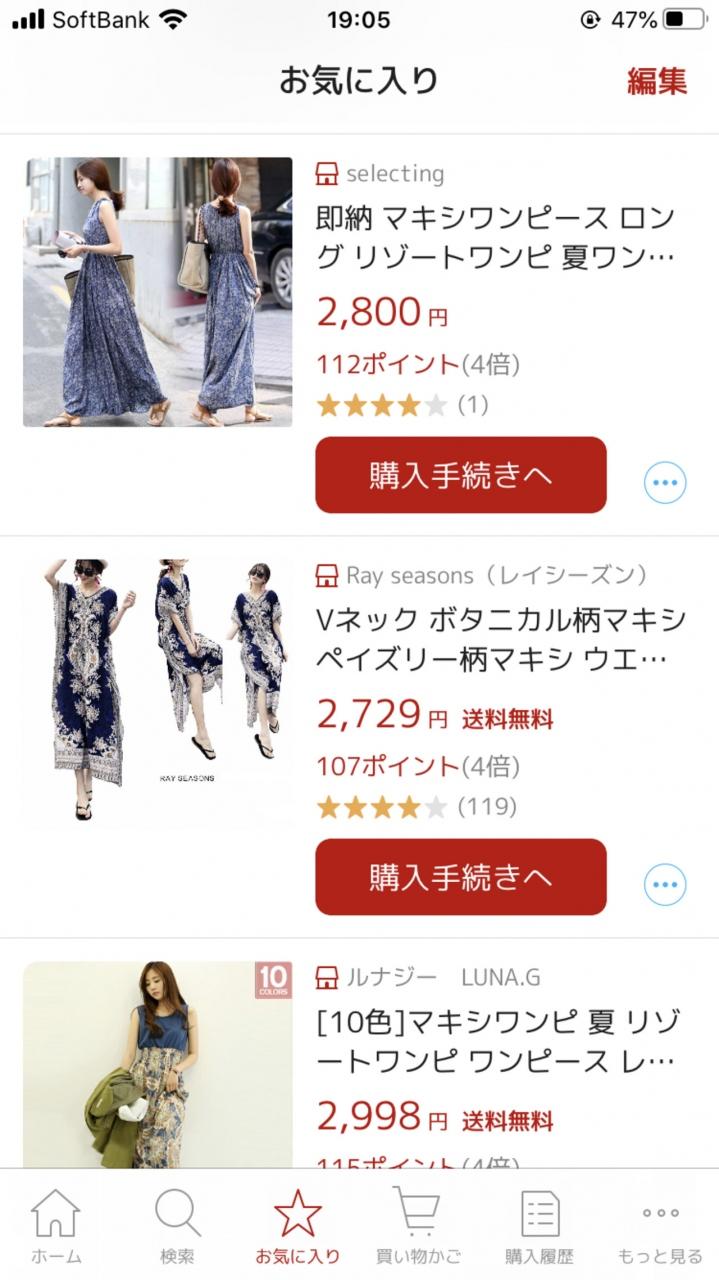Image resolution: width=719 pixels, height=1280 pixels.
Task: Tap 編集 to edit the favorites list
Action: pyautogui.click(x=657, y=81)
